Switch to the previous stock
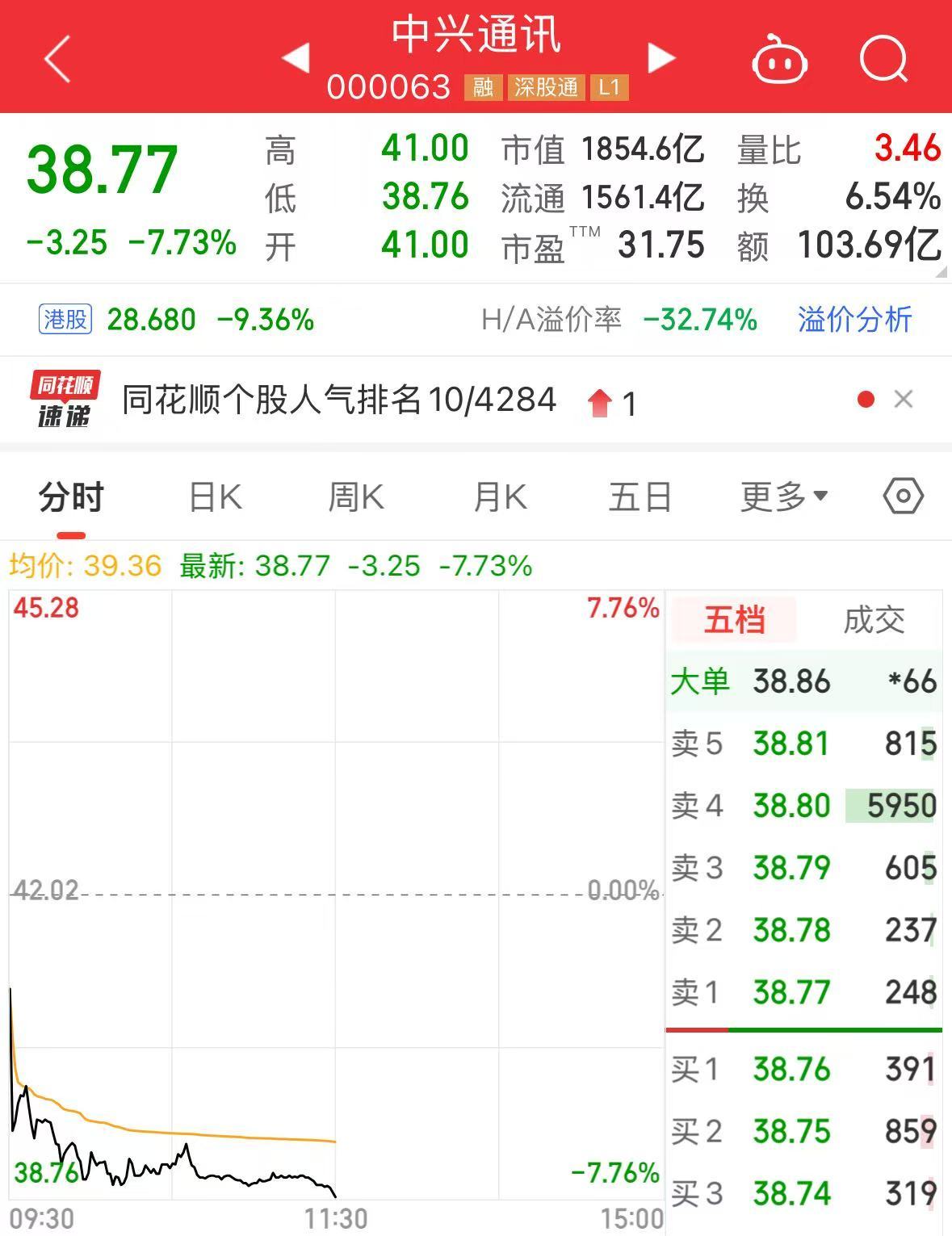Viewport: 952px width, 1236px height. [x=296, y=58]
